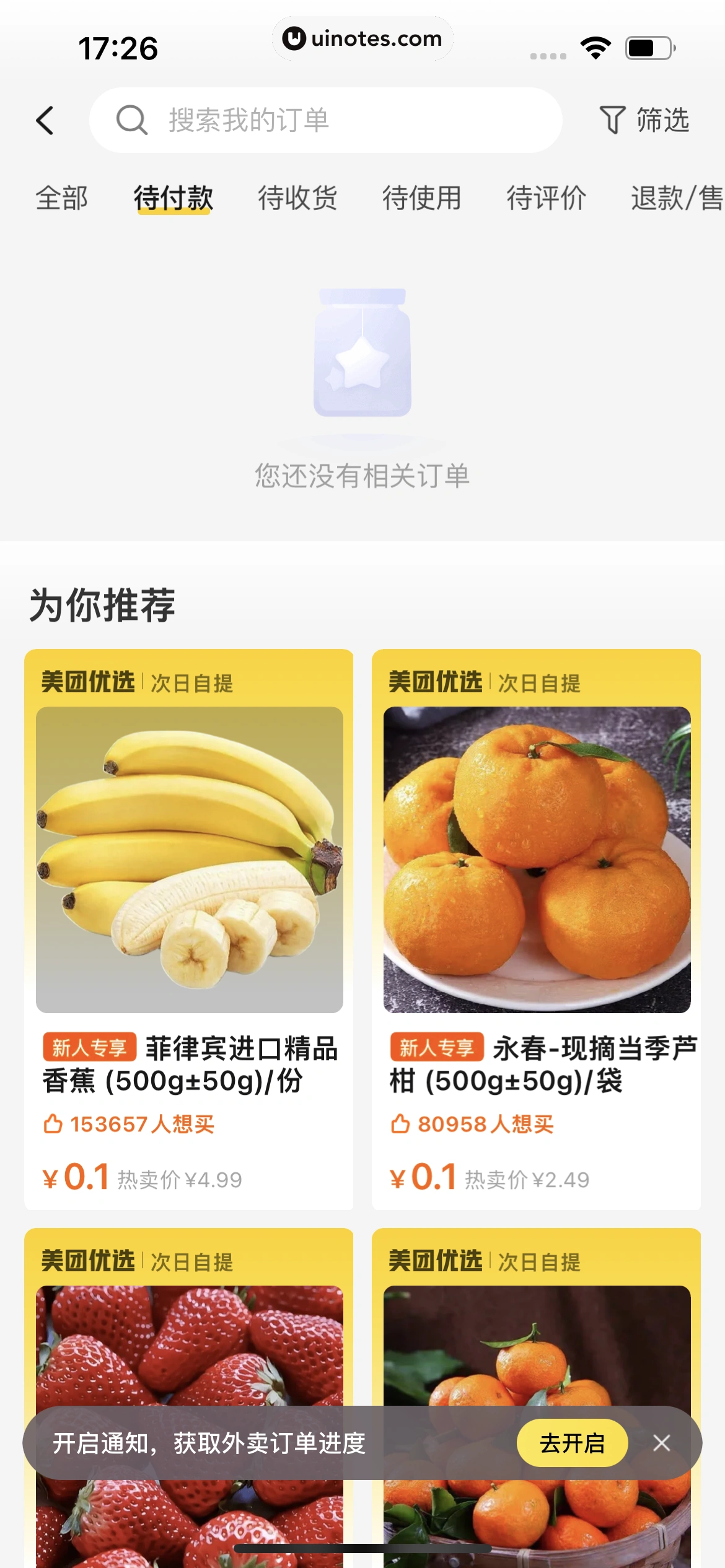
Task: Tap the thumbs-up icon on the banana product
Action: click(54, 1124)
